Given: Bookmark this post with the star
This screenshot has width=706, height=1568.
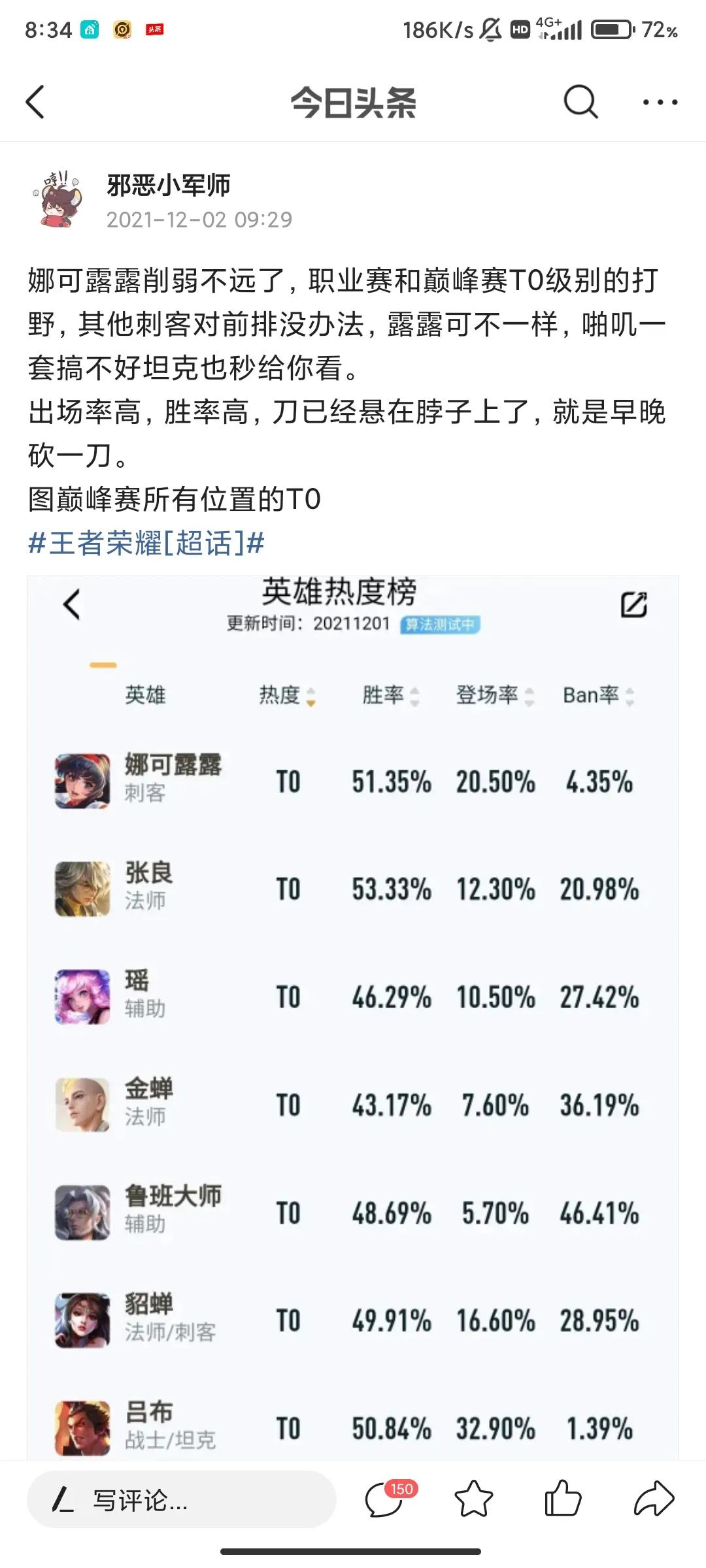Looking at the screenshot, I should pyautogui.click(x=473, y=1499).
